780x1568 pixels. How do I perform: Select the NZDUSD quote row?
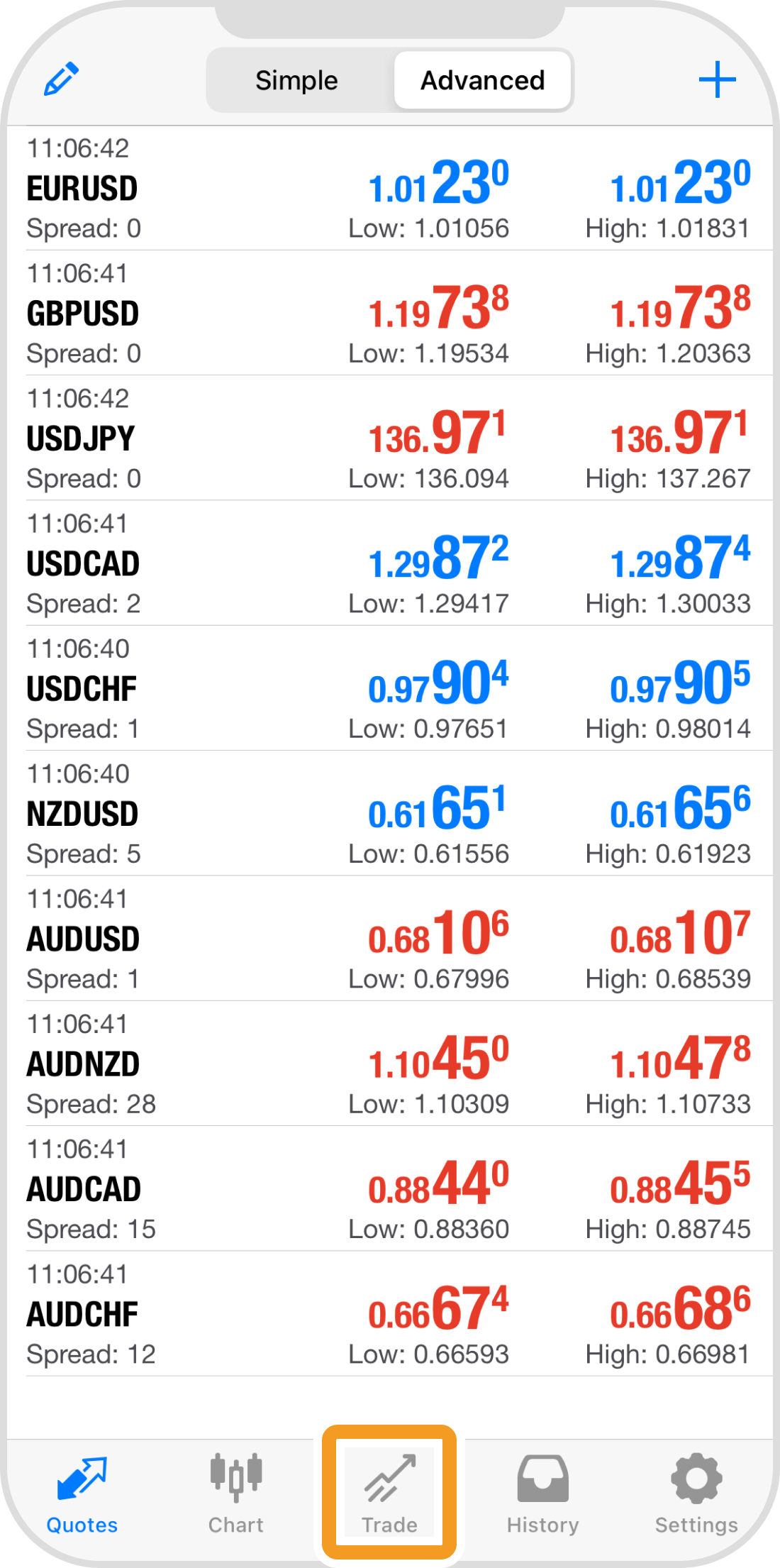[389, 814]
